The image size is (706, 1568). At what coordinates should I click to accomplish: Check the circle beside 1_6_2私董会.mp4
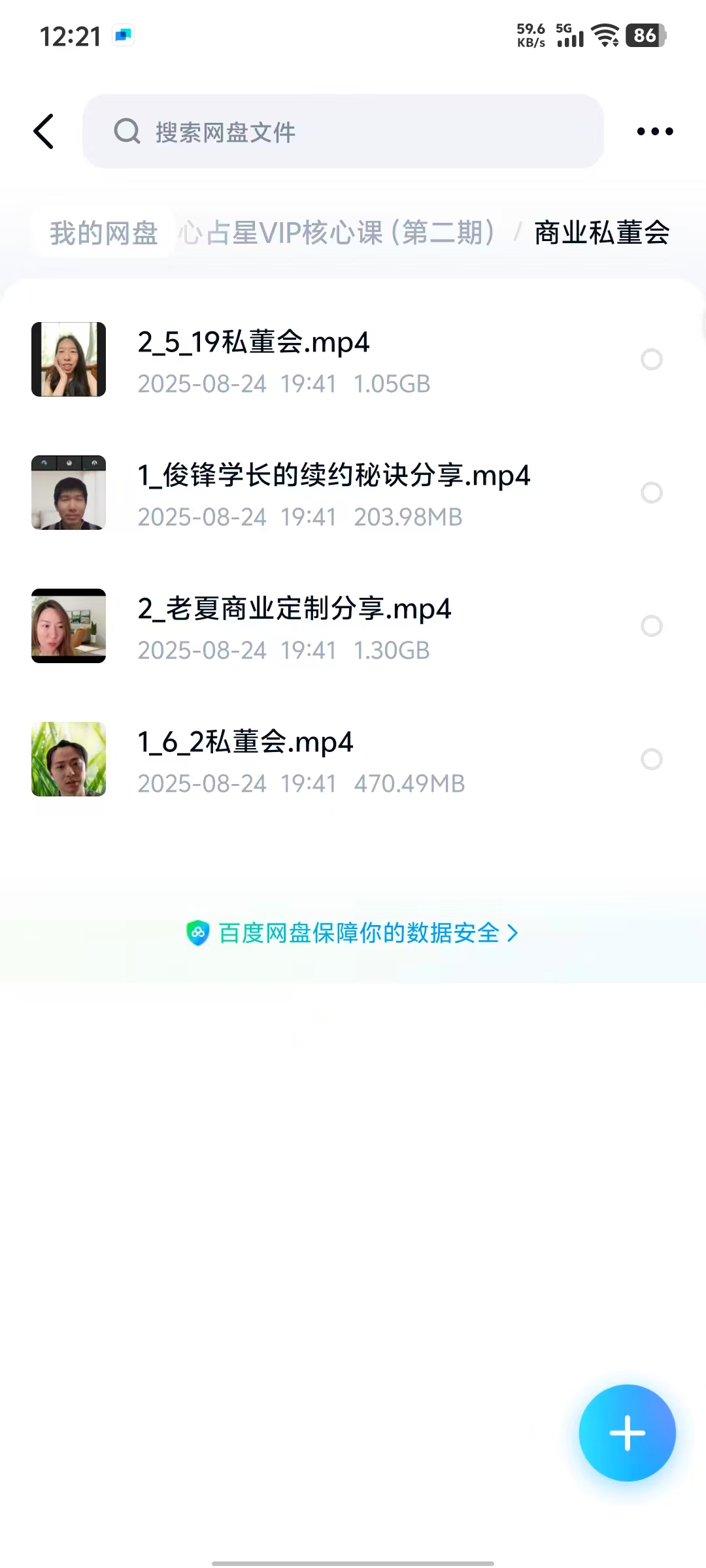[x=651, y=759]
